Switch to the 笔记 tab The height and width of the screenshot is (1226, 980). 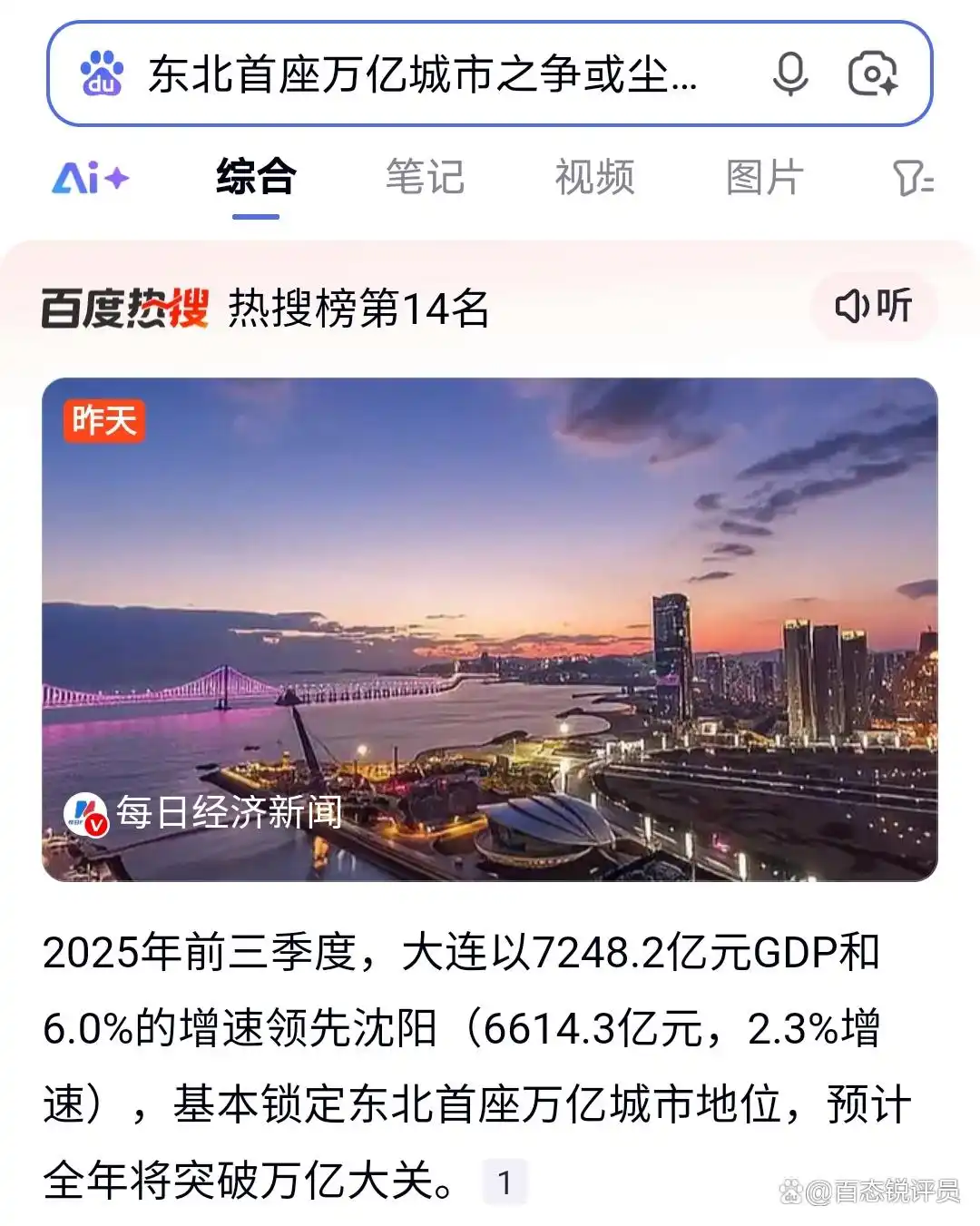point(425,178)
